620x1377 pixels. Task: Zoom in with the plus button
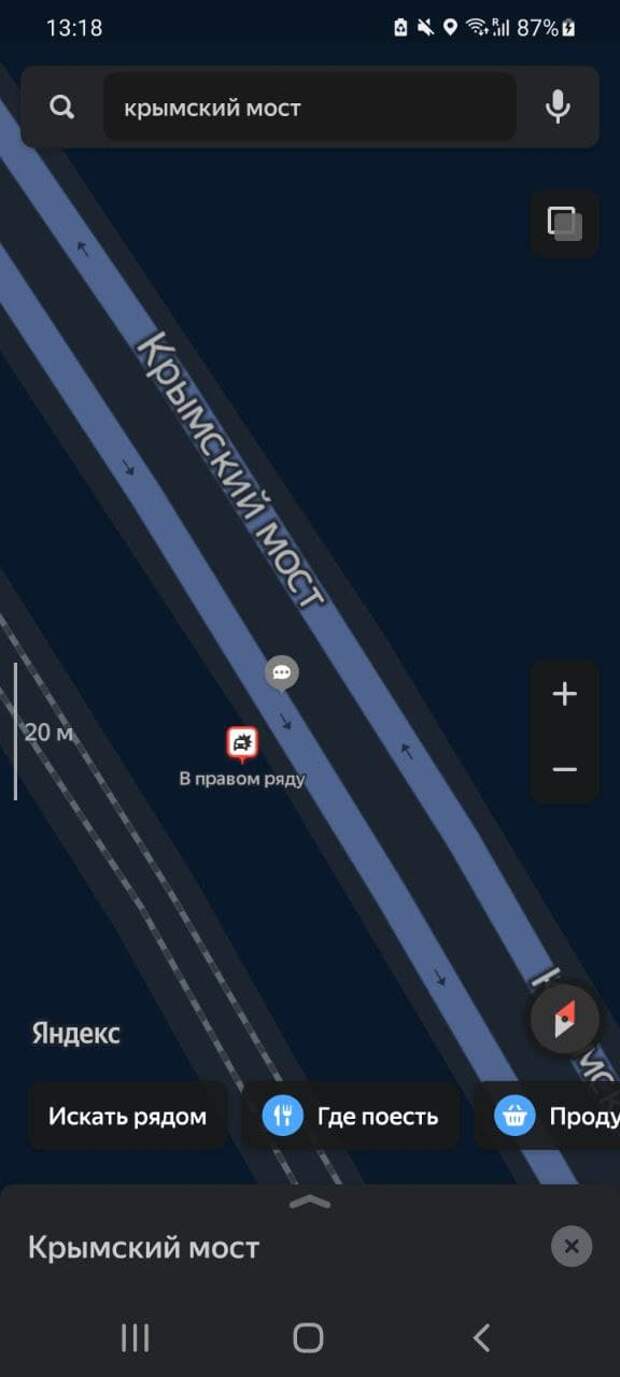pos(564,694)
